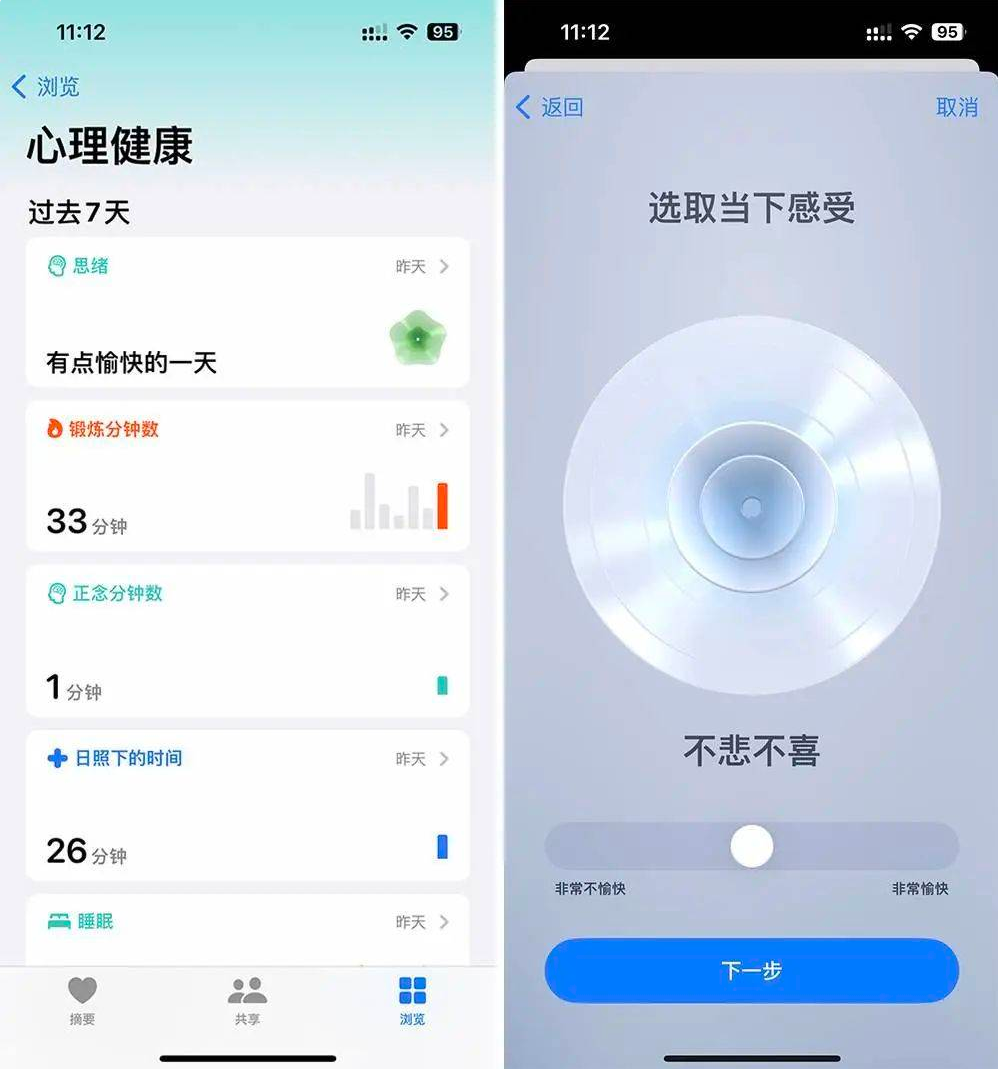Tap 返回 on the feeling screen
Screen dimensions: 998x1069
550,107
